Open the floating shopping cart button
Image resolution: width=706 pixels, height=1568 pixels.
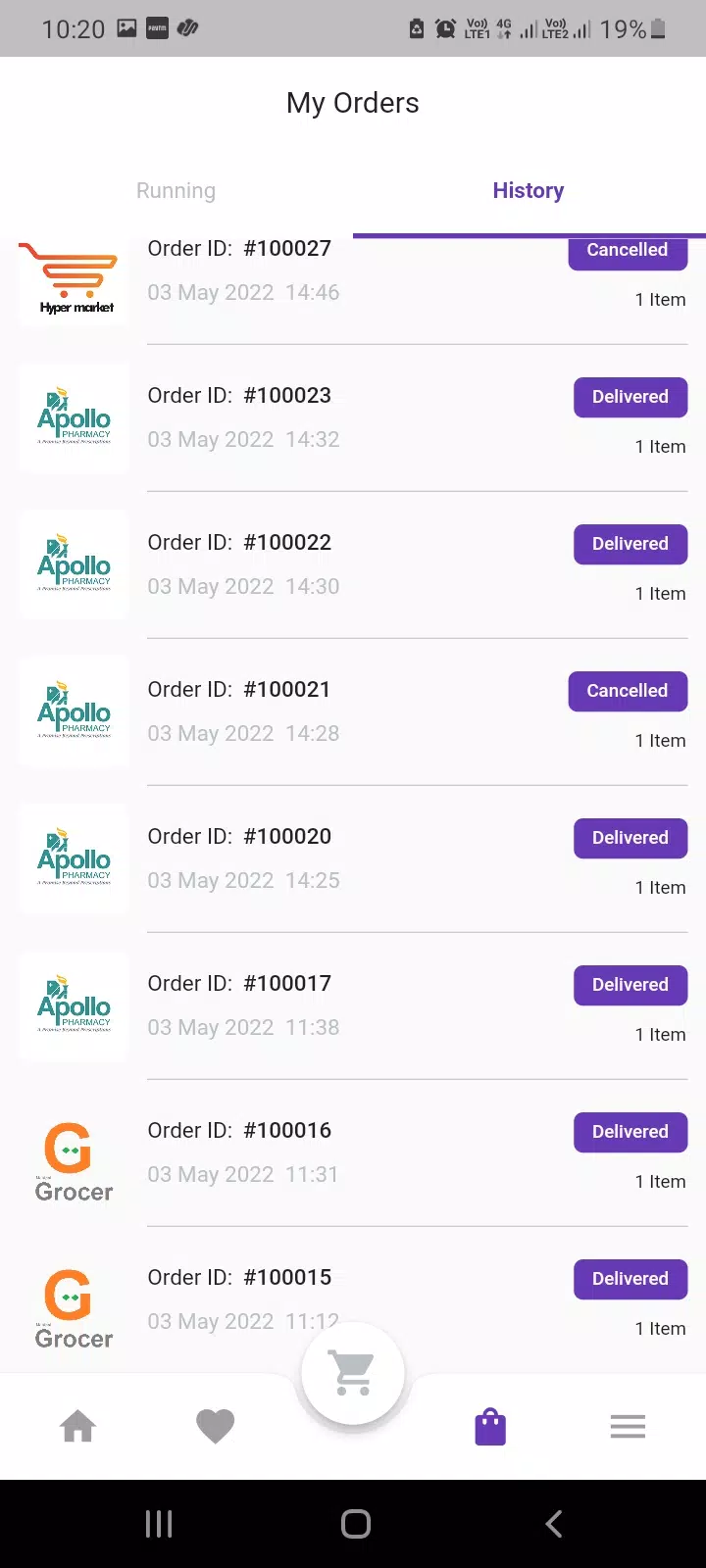353,1373
